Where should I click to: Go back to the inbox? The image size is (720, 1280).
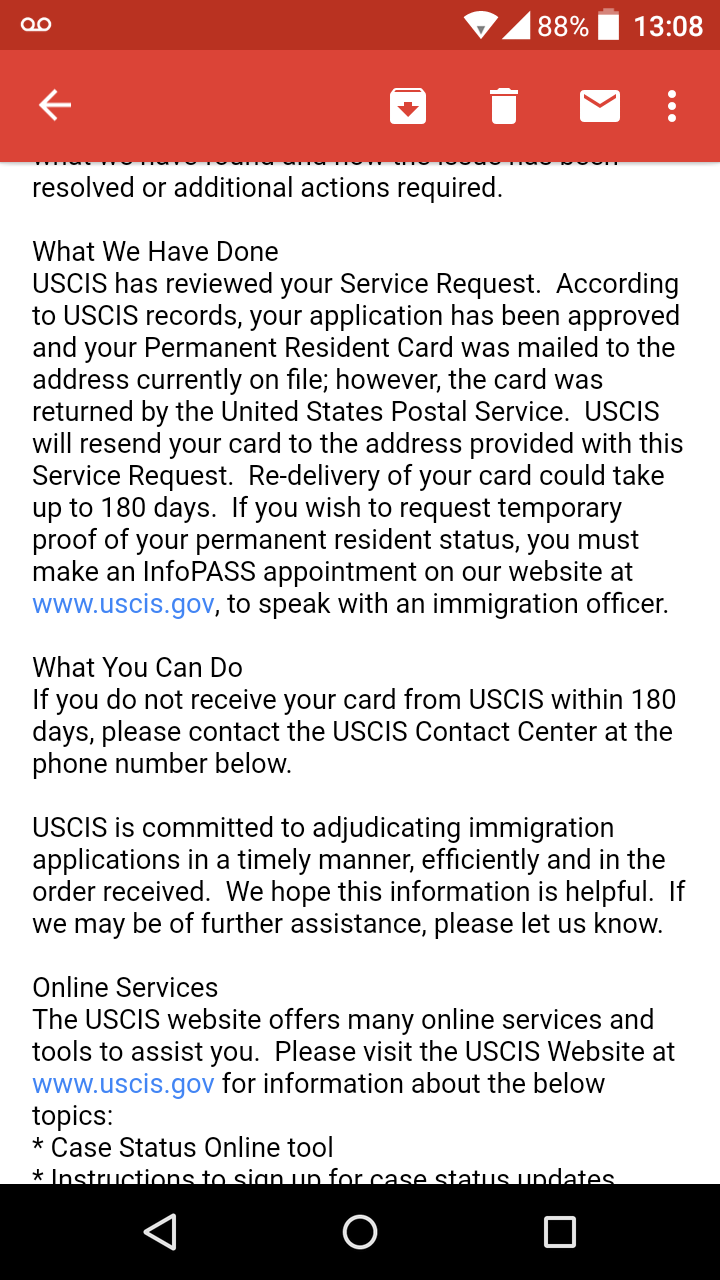tap(55, 105)
